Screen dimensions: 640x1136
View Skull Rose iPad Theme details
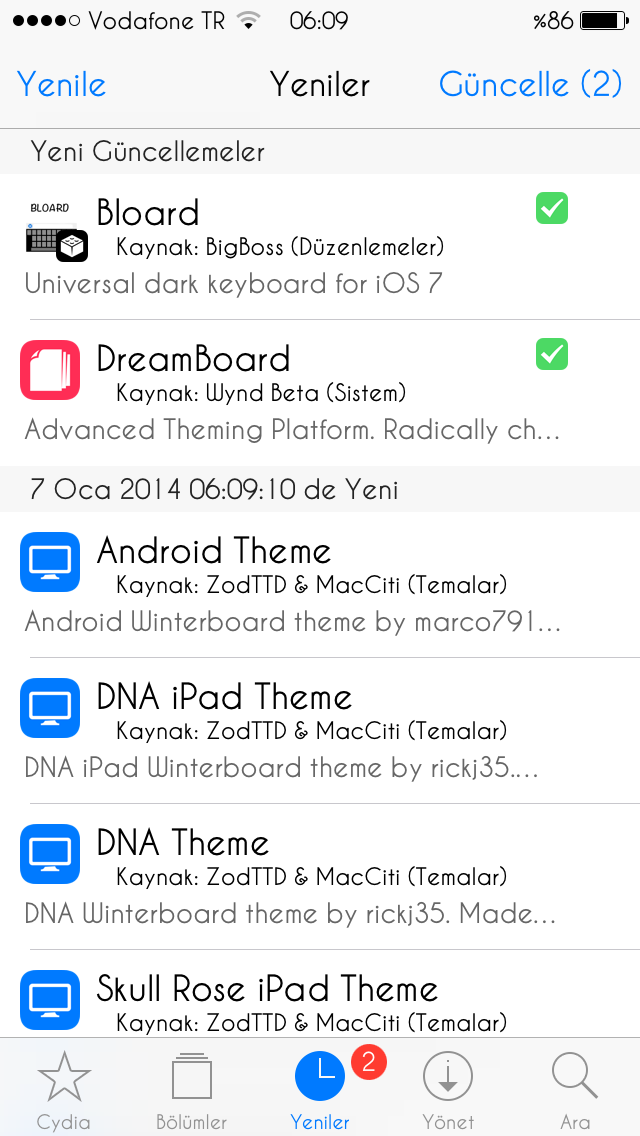[x=320, y=993]
